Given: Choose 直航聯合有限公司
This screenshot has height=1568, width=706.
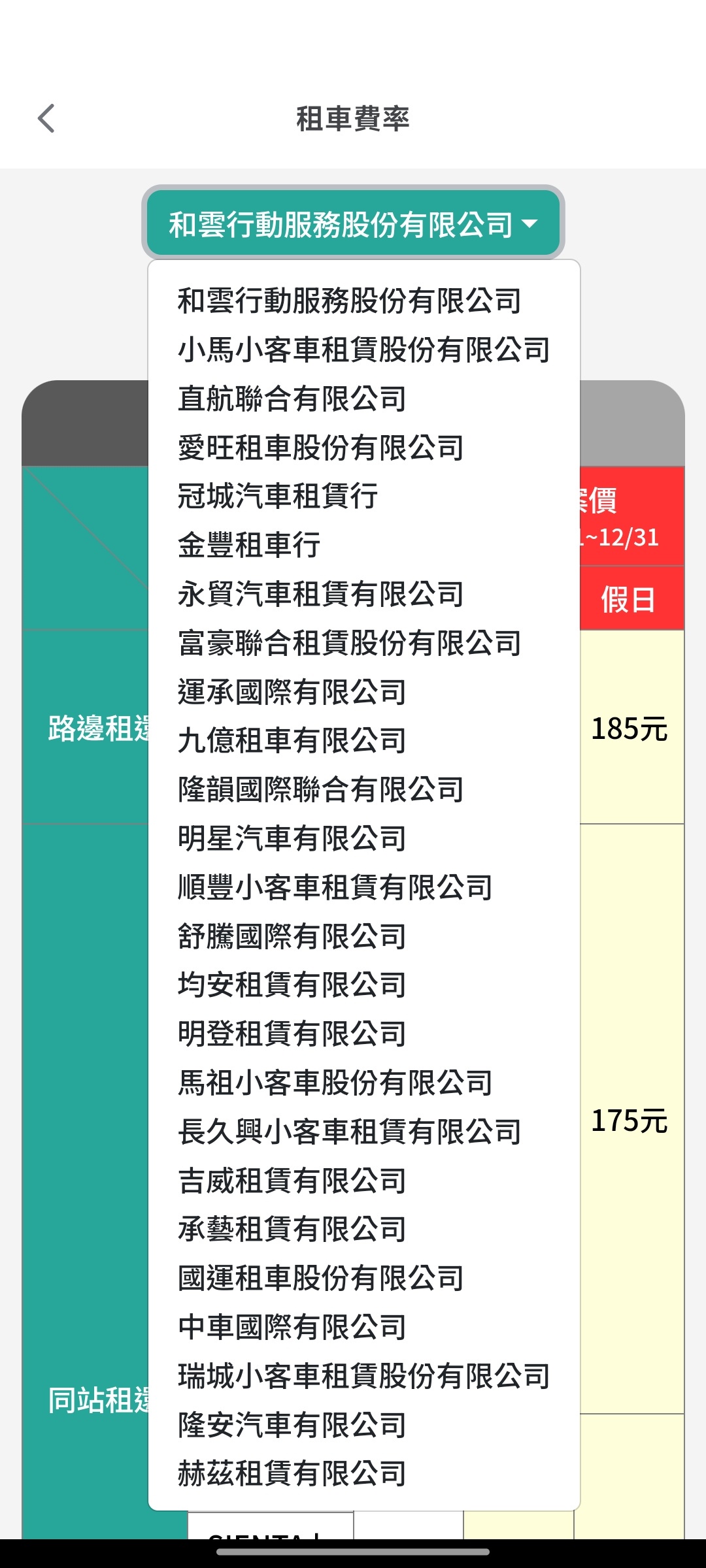Looking at the screenshot, I should coord(364,399).
